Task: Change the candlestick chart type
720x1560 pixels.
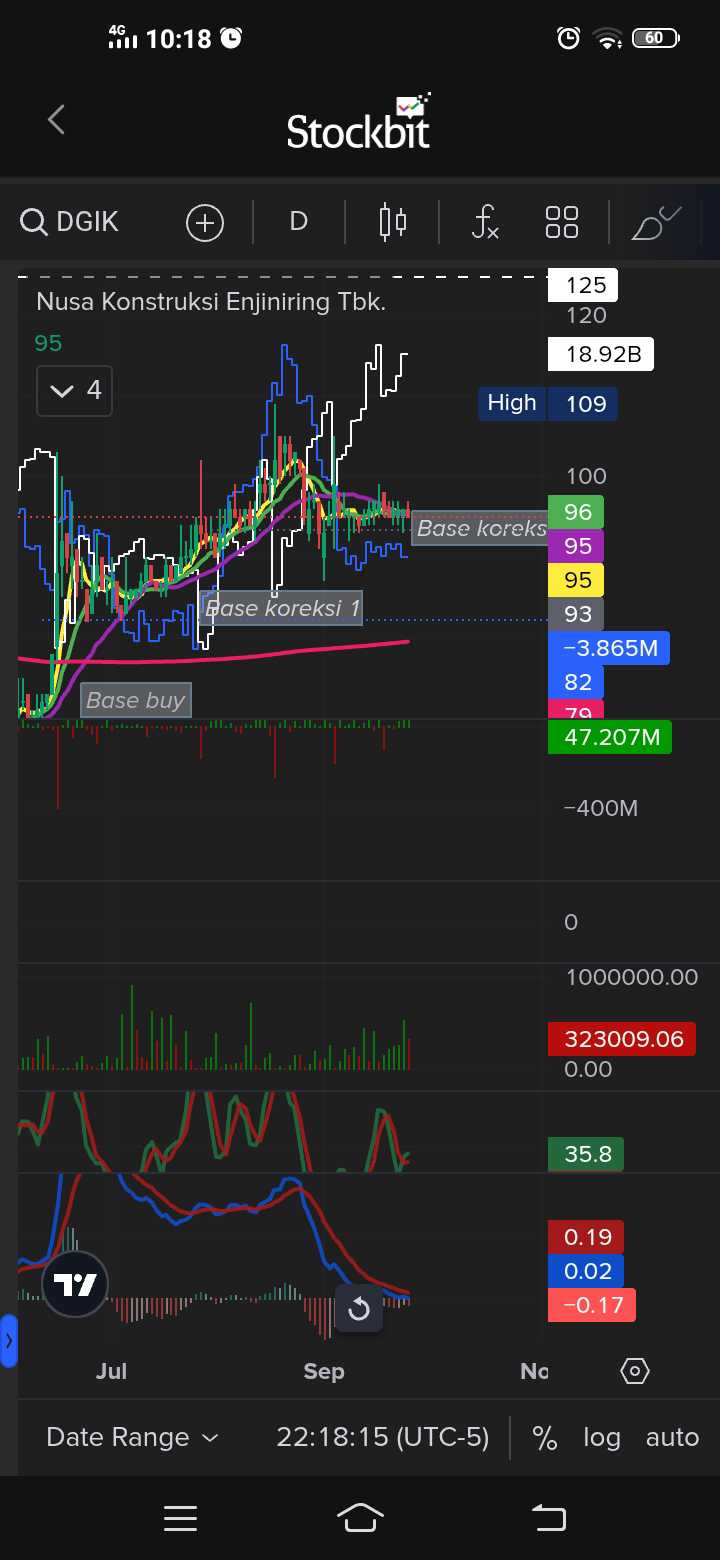Action: [x=393, y=222]
